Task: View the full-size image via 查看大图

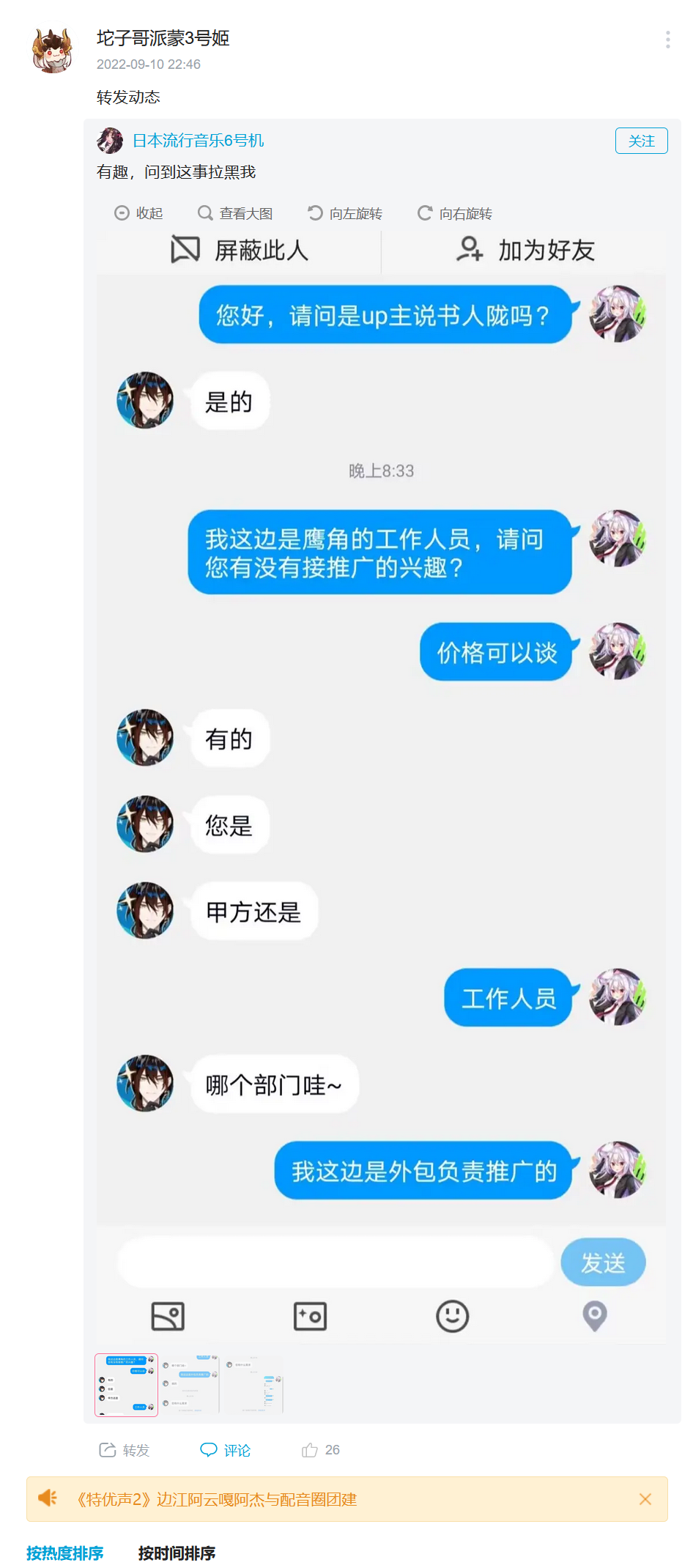Action: tap(236, 213)
